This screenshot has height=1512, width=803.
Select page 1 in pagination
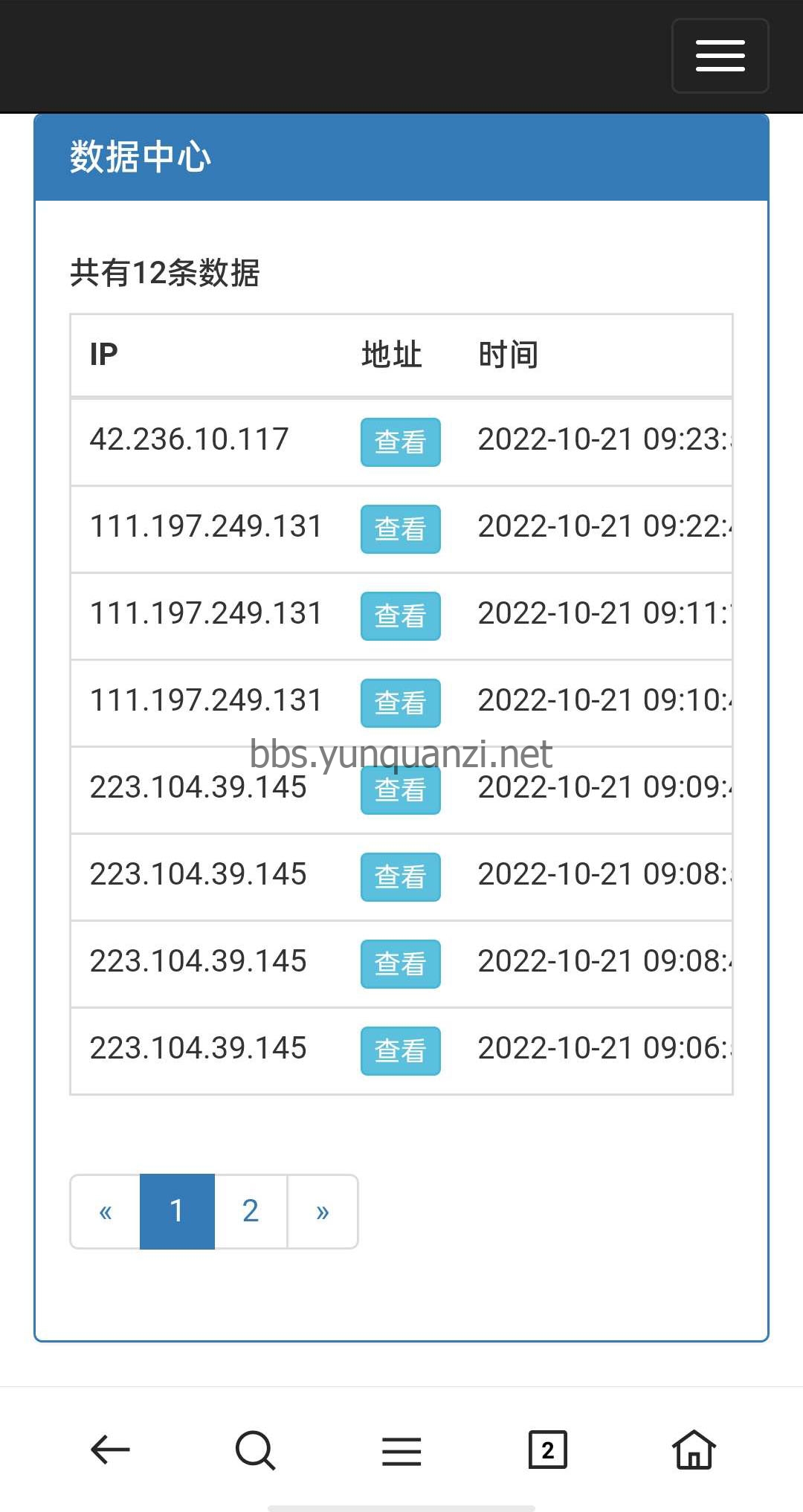coord(177,1211)
